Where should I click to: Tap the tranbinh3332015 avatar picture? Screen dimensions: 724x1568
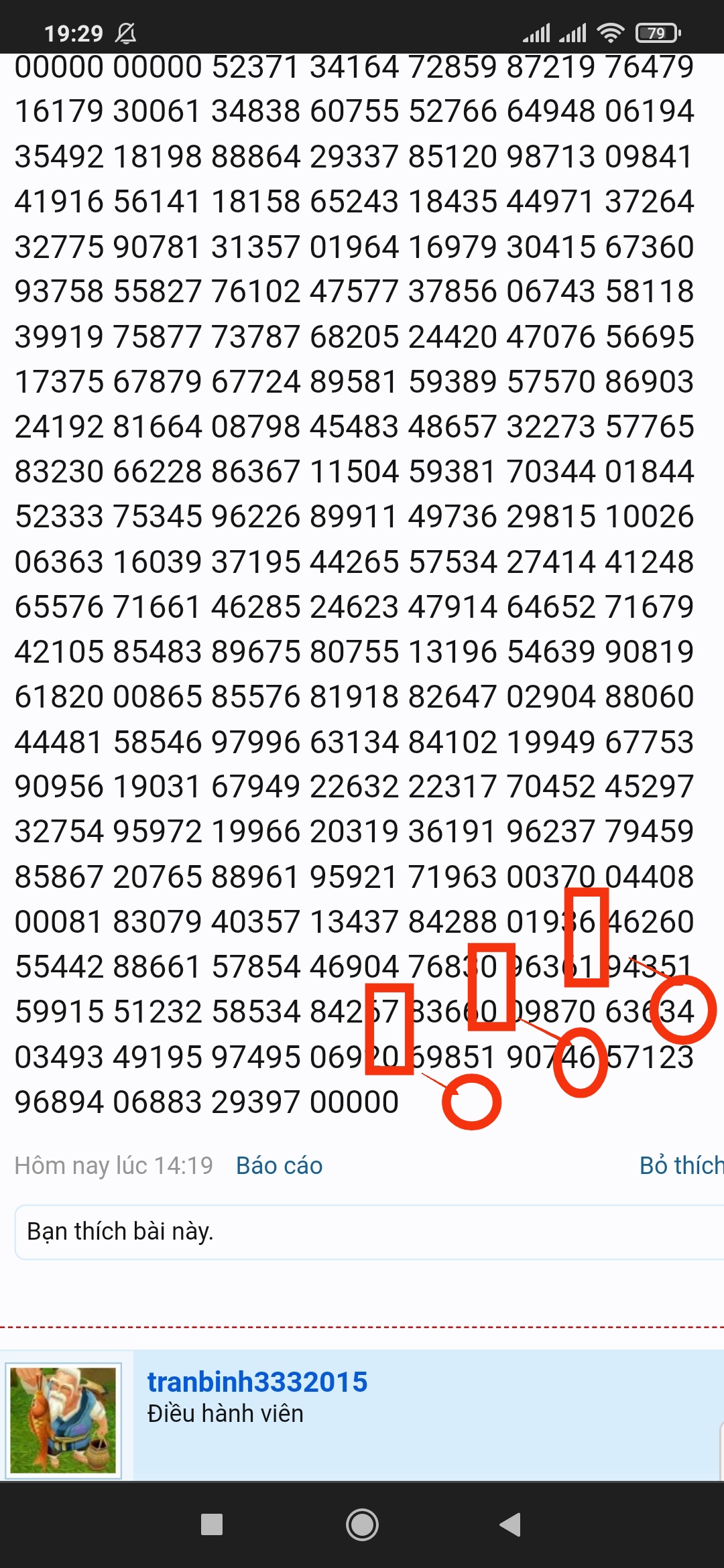64,1420
